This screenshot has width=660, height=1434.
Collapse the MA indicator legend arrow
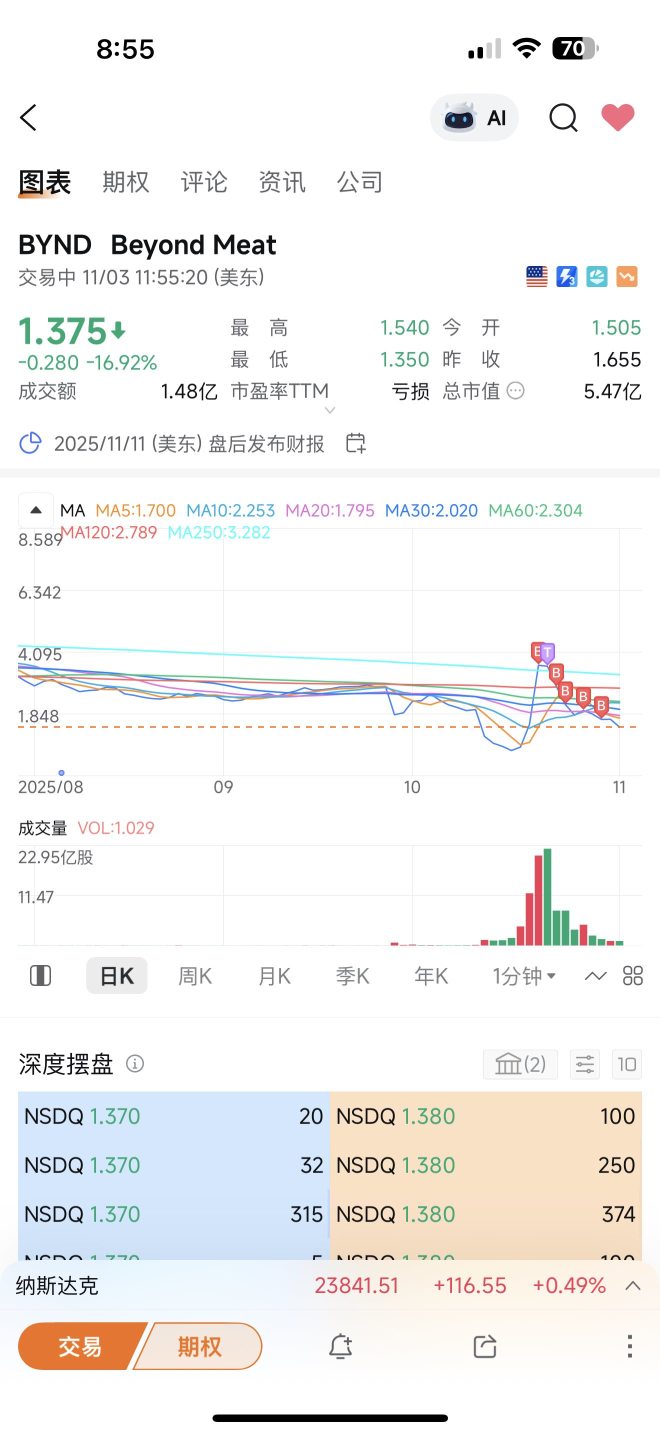click(x=36, y=510)
